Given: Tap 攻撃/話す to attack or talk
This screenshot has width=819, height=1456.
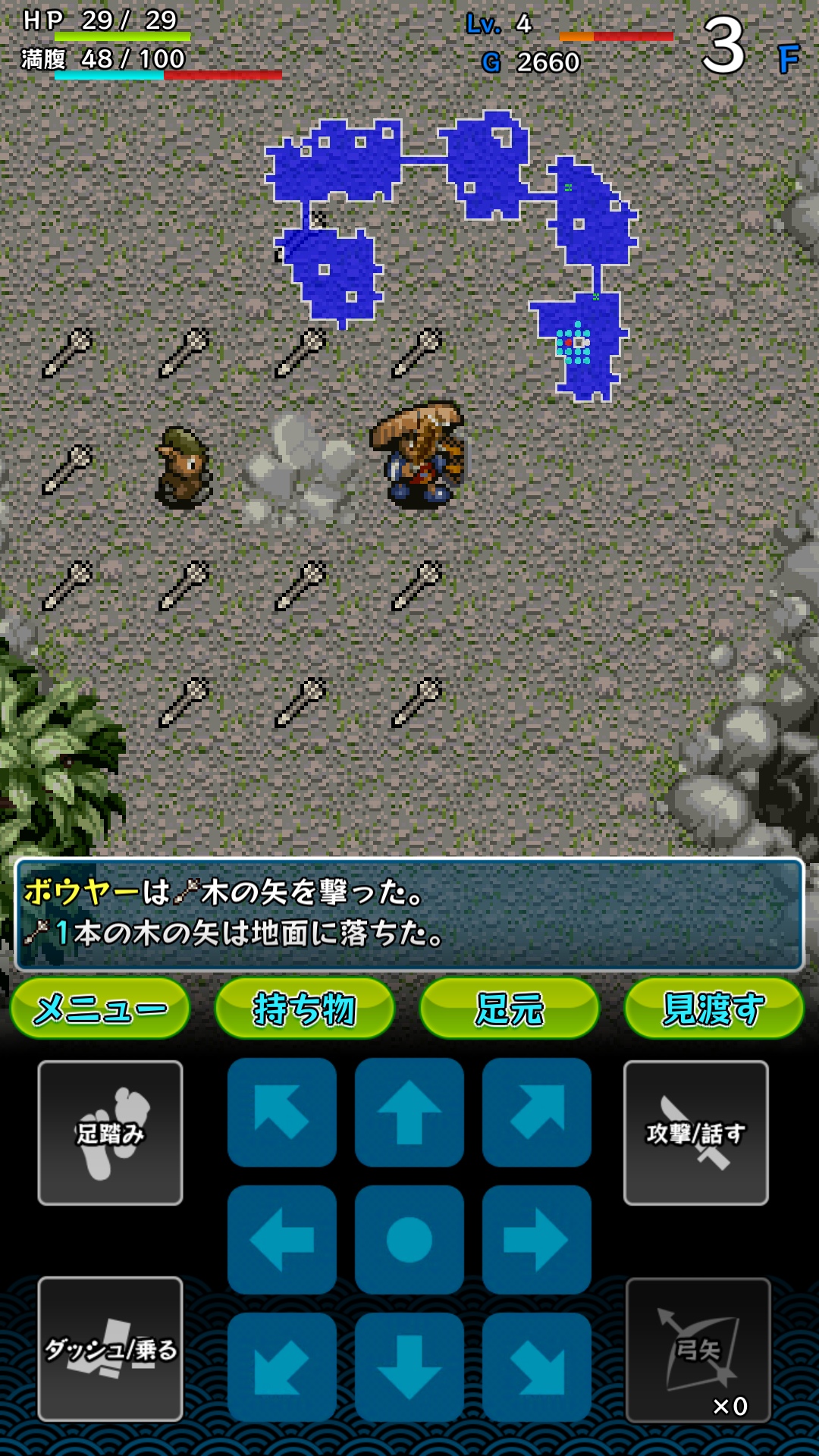Looking at the screenshot, I should tap(696, 1132).
